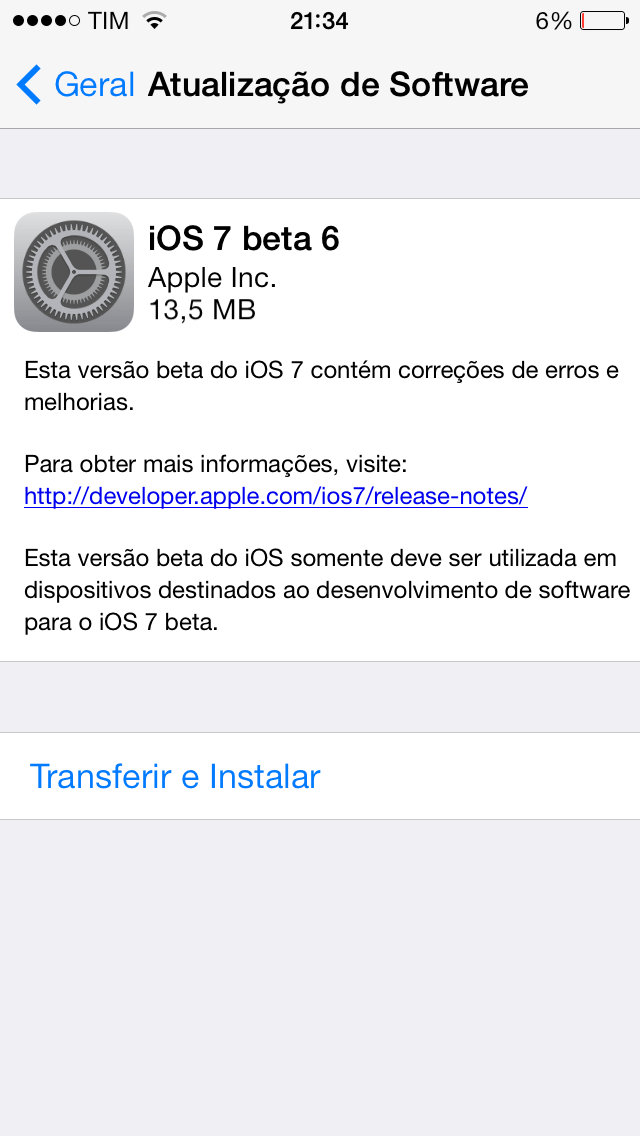640x1136 pixels.
Task: Tap Transferir e Instalar
Action: tap(175, 777)
